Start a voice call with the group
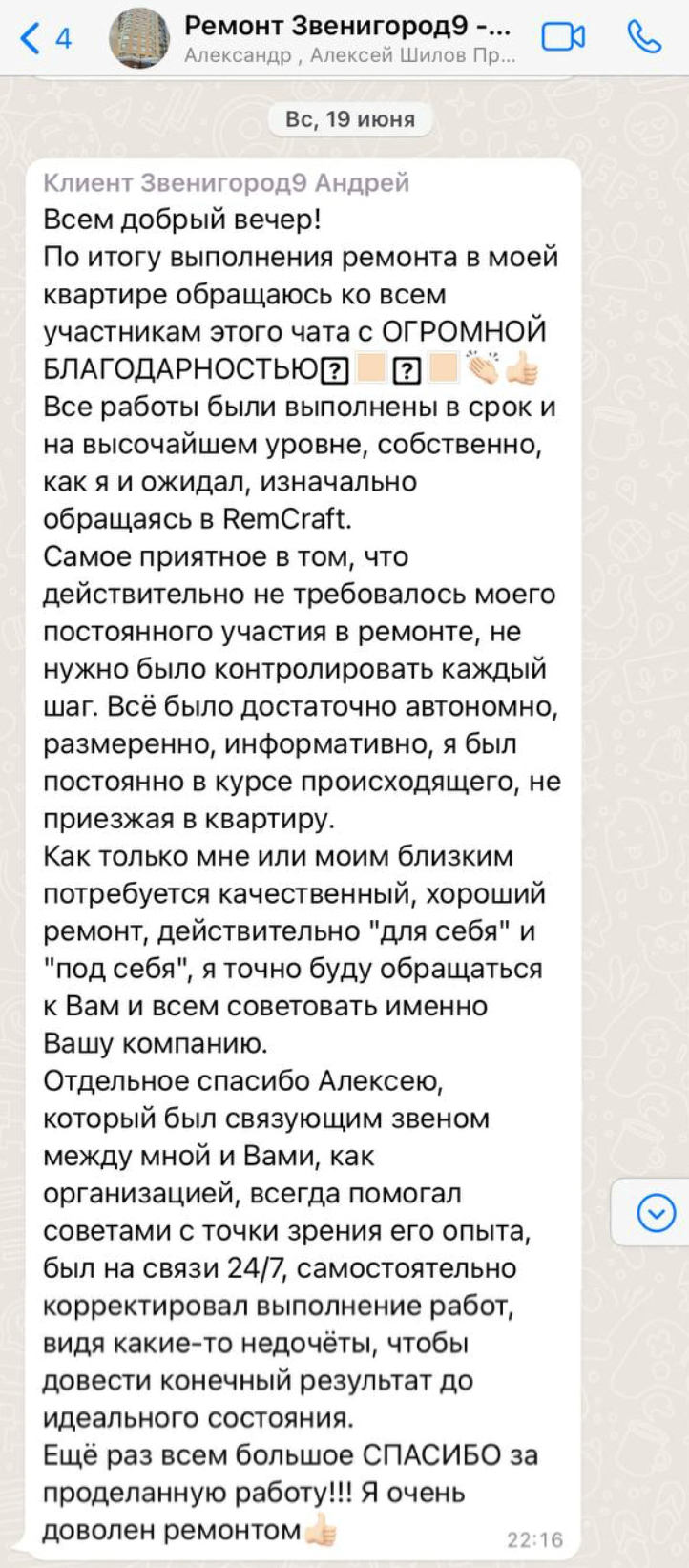The image size is (689, 1568). [644, 37]
